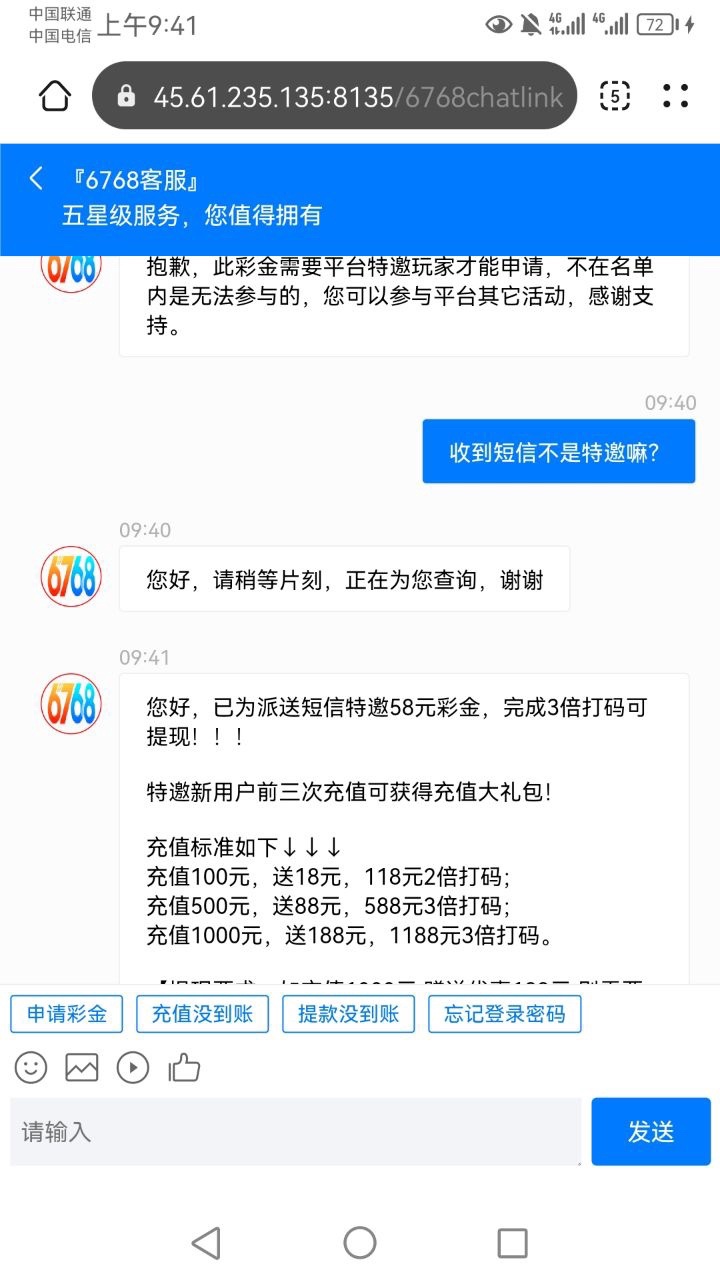Open the browser tabs switcher showing 5
720x1280 pixels.
coord(614,96)
